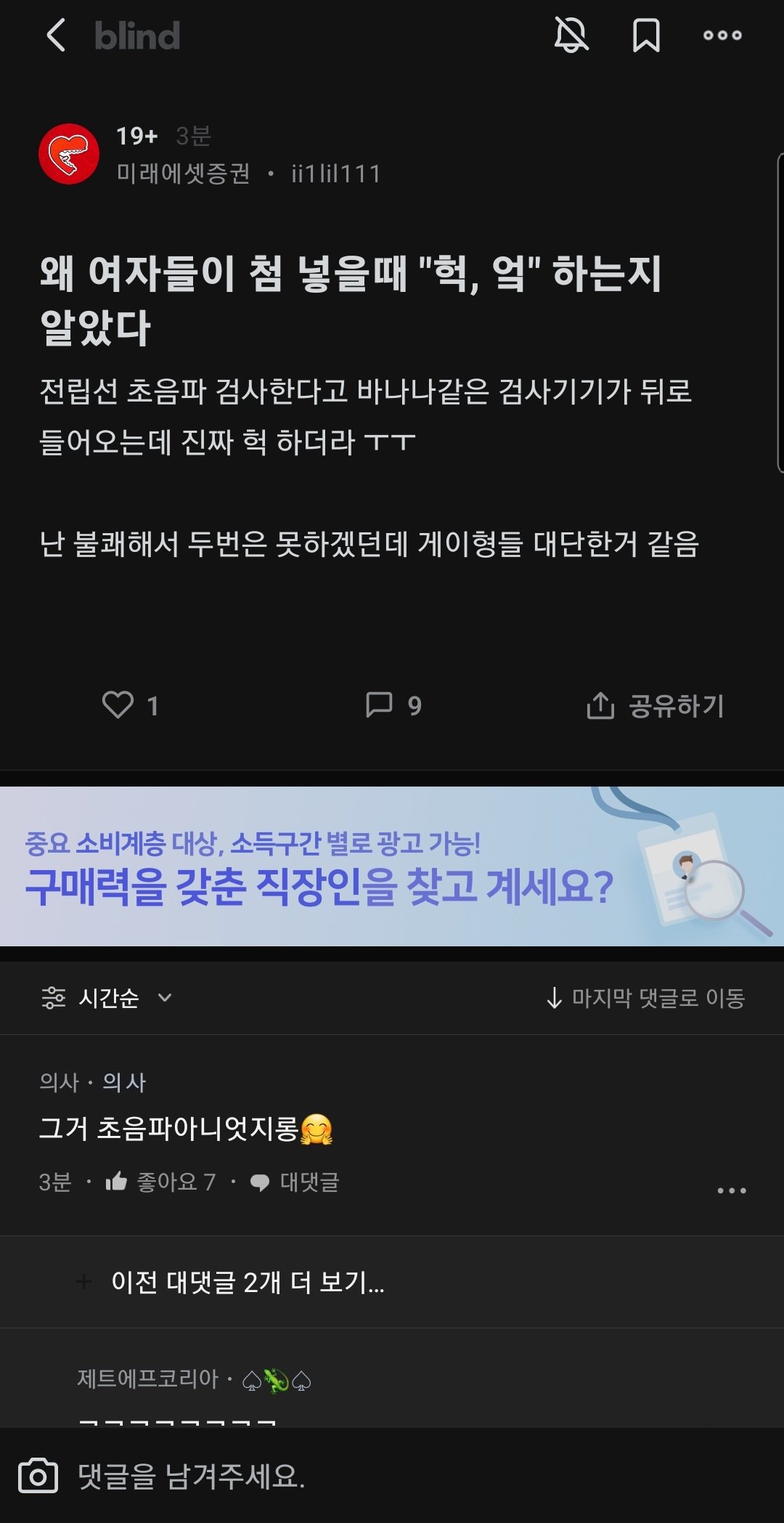Reply to the 의사 comment via 대댓글
The height and width of the screenshot is (1523, 784).
295,1182
